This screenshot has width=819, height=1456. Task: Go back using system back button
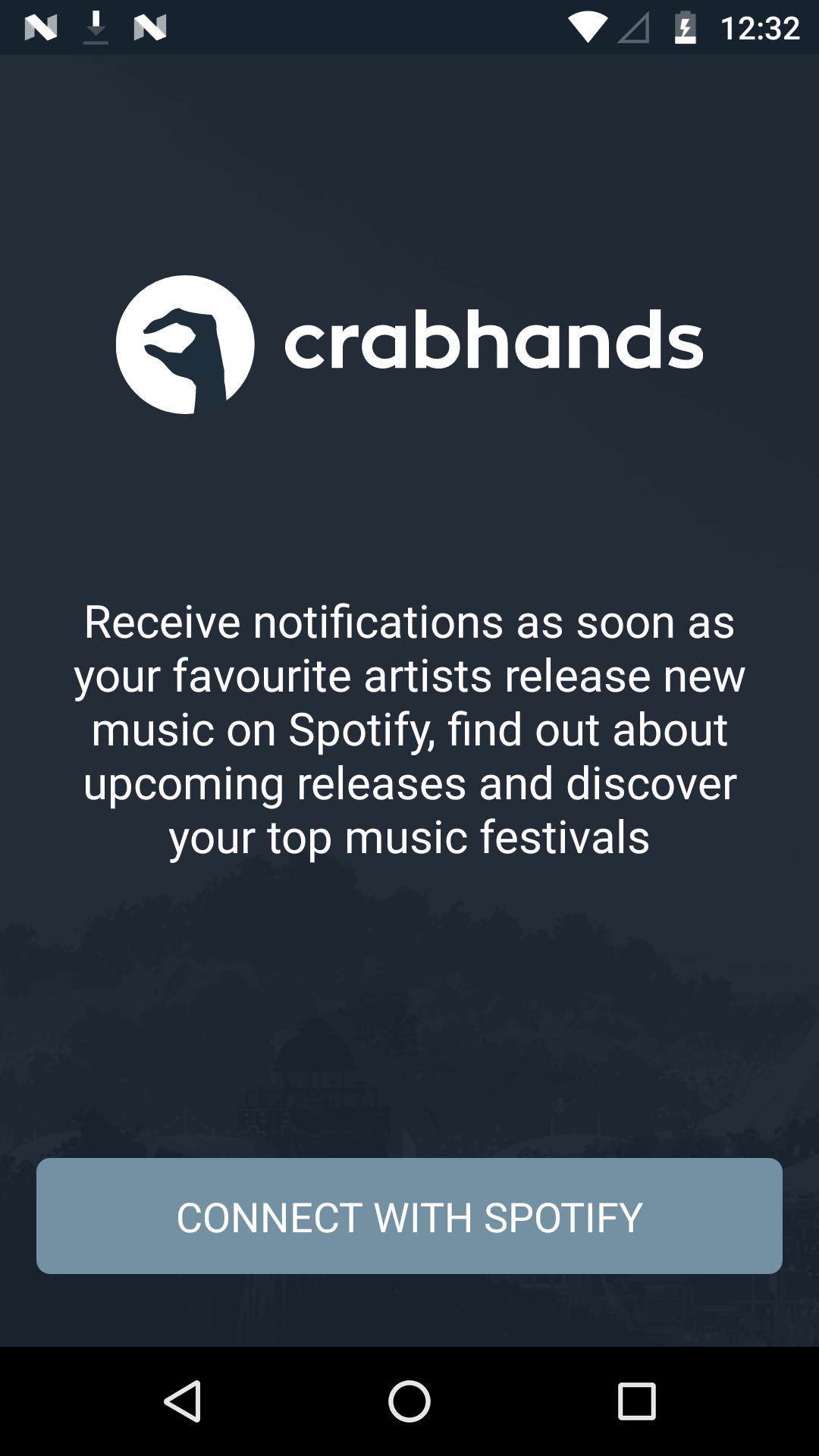(183, 1401)
